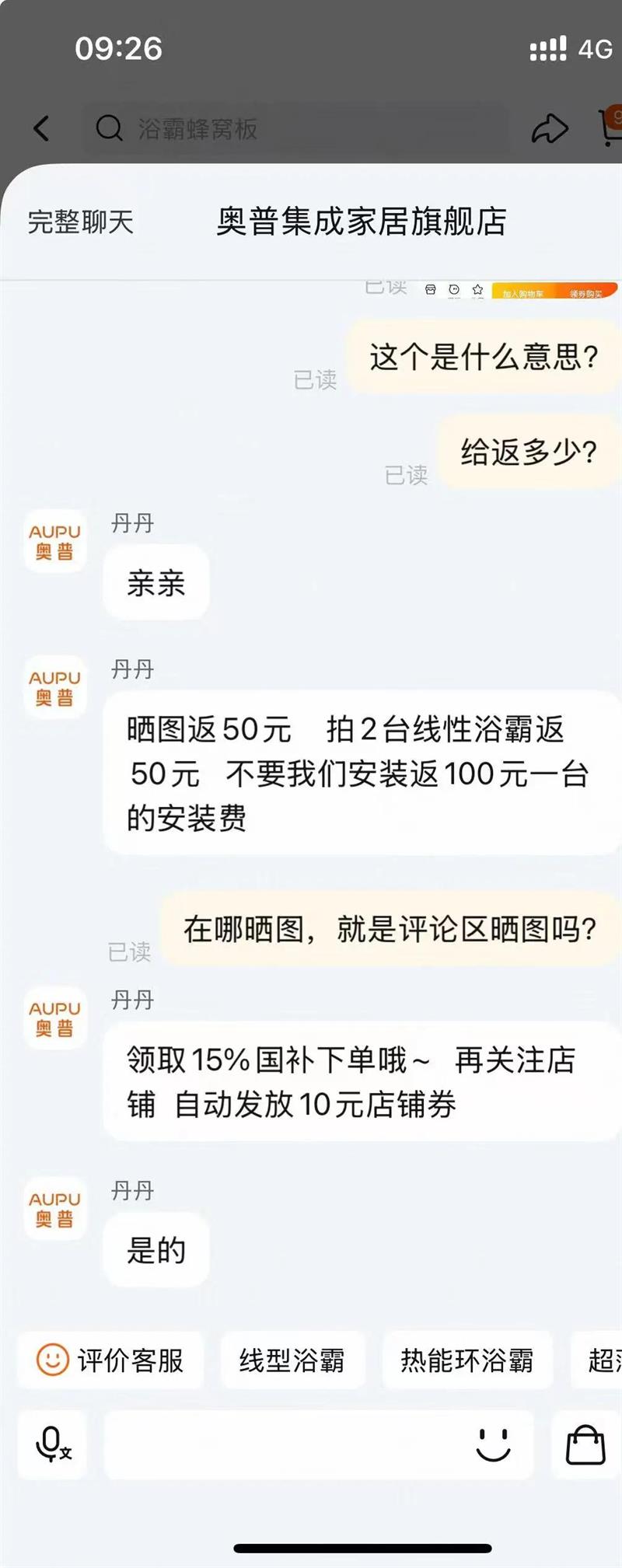The width and height of the screenshot is (622, 1568).
Task: Tap the voice input microphone icon
Action: (53, 1444)
